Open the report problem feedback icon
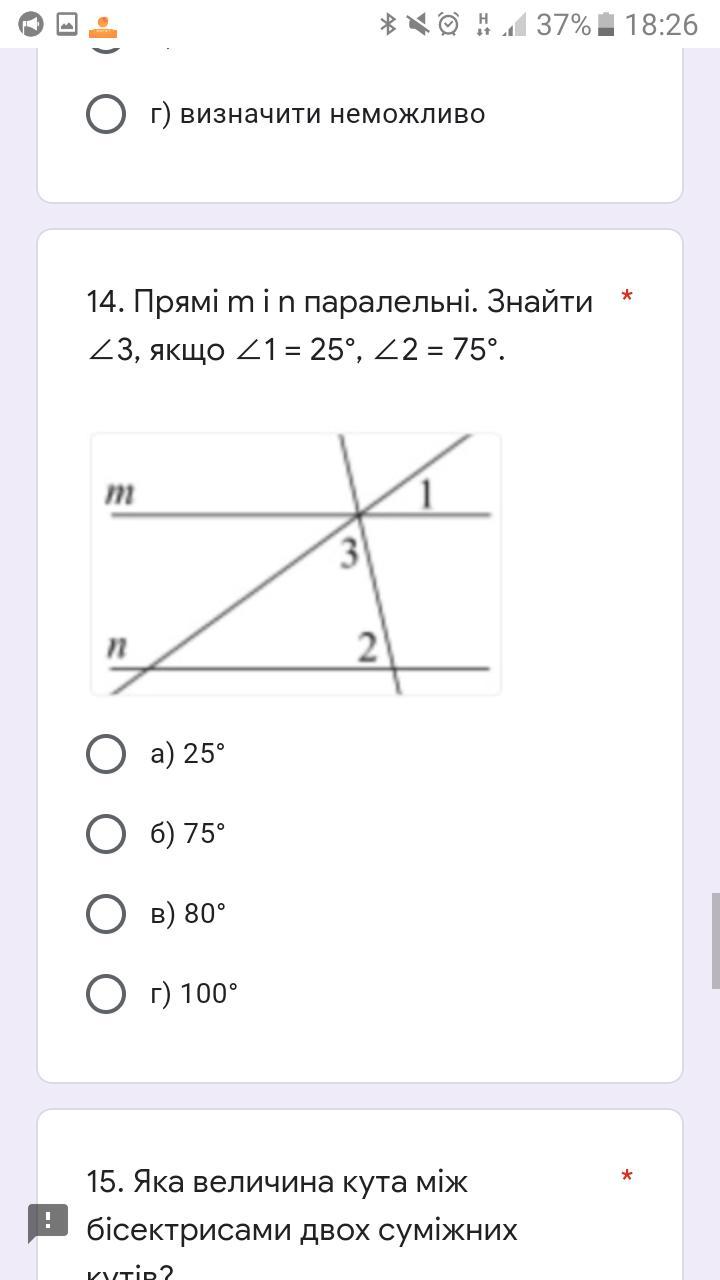 point(47,1221)
